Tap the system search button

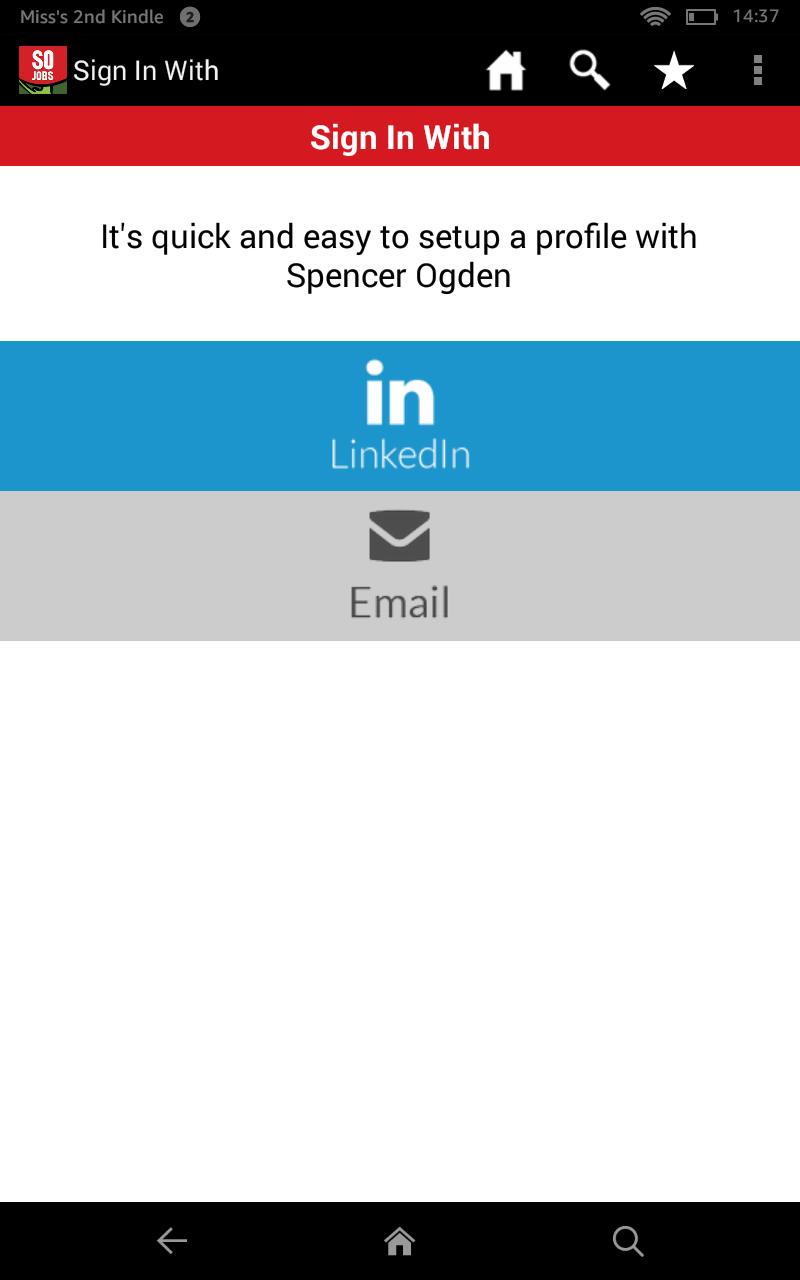pos(627,1241)
